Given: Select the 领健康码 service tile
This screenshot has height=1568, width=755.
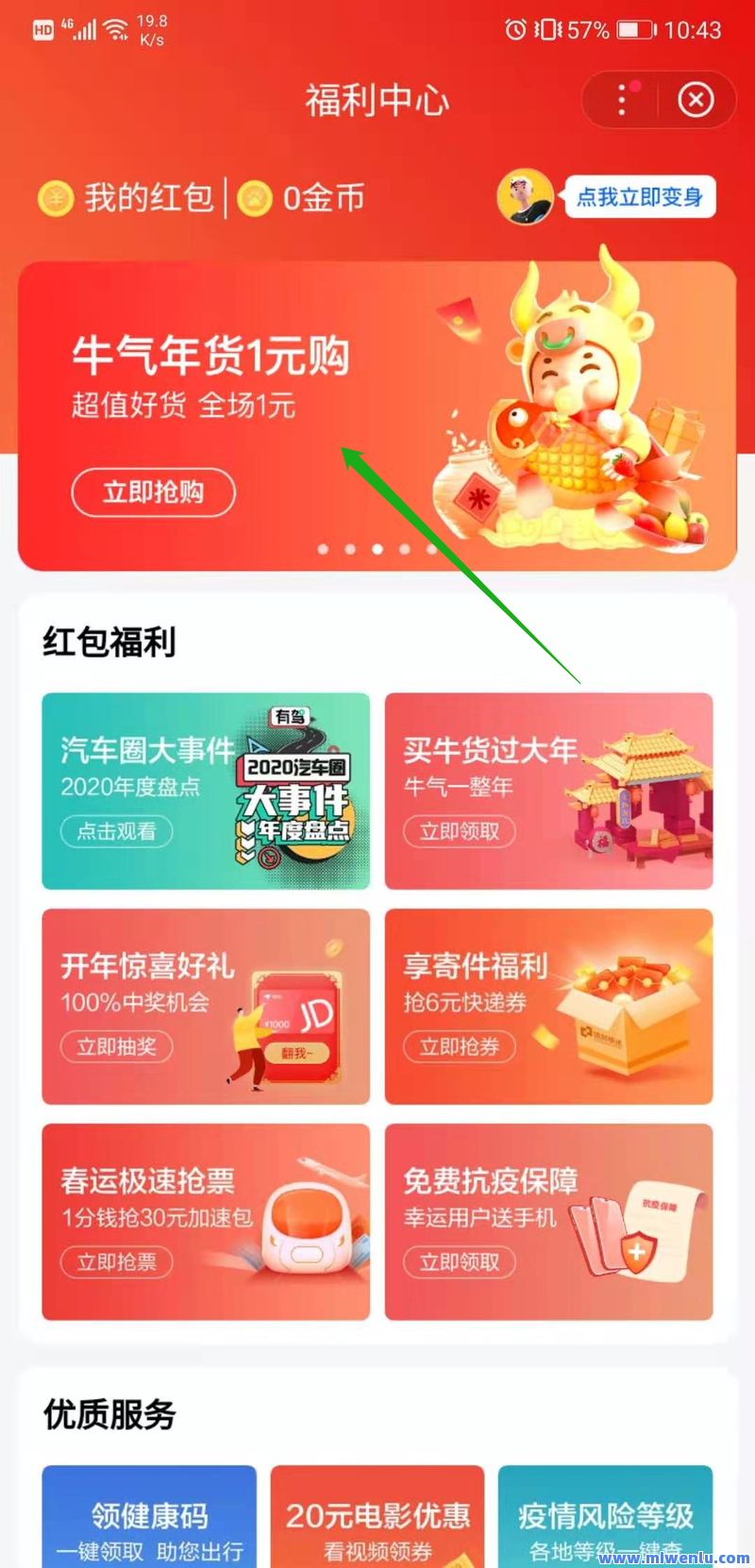Looking at the screenshot, I should point(149,1516).
